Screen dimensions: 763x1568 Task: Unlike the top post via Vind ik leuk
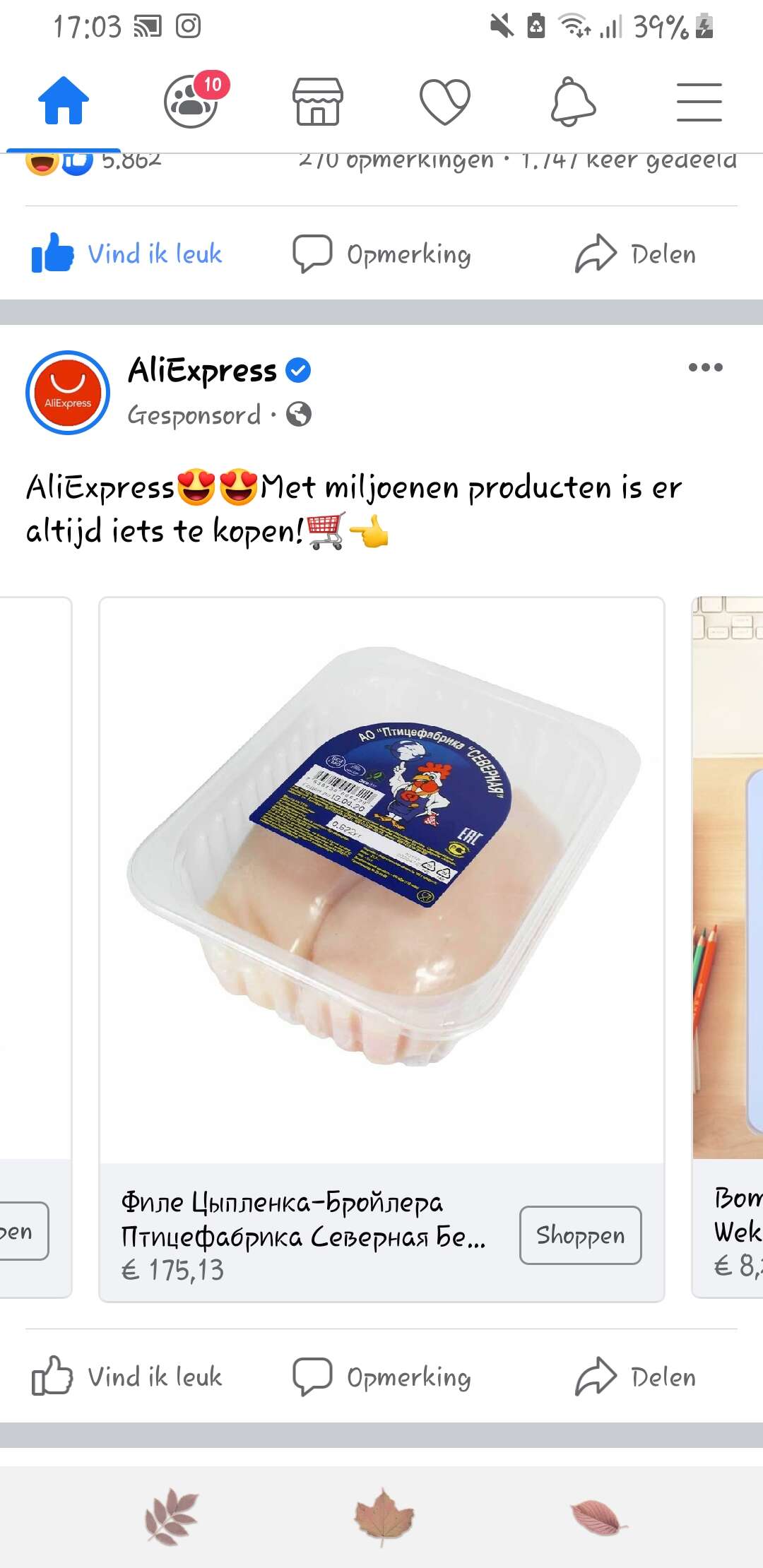(x=127, y=254)
